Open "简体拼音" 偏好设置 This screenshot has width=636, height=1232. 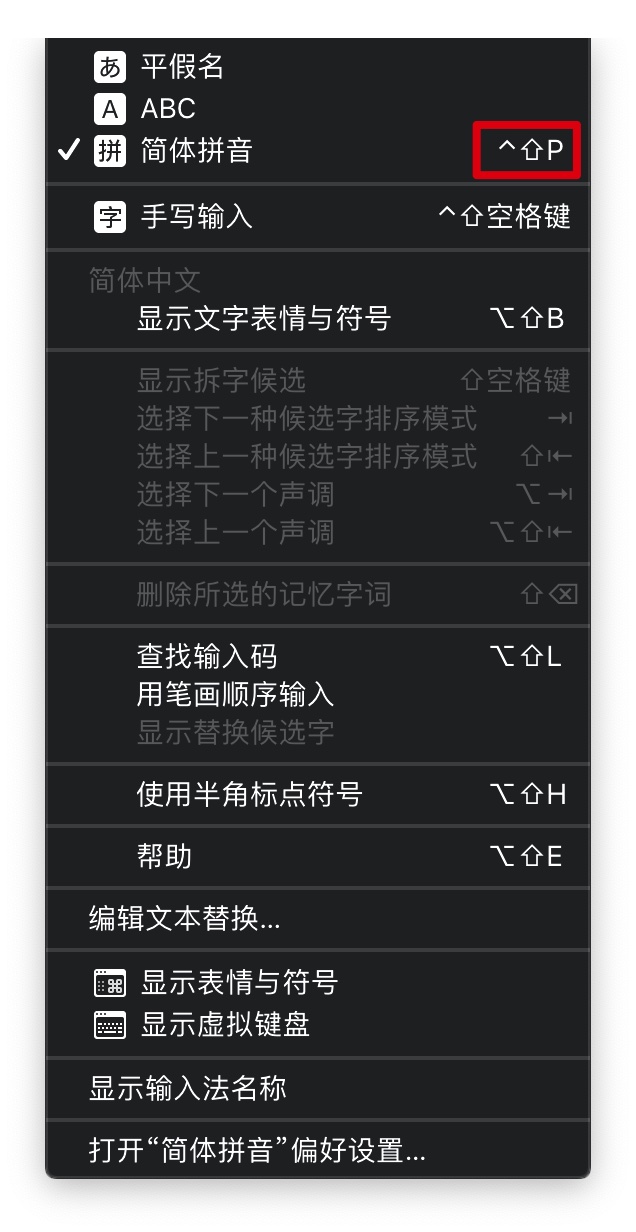tap(257, 1151)
